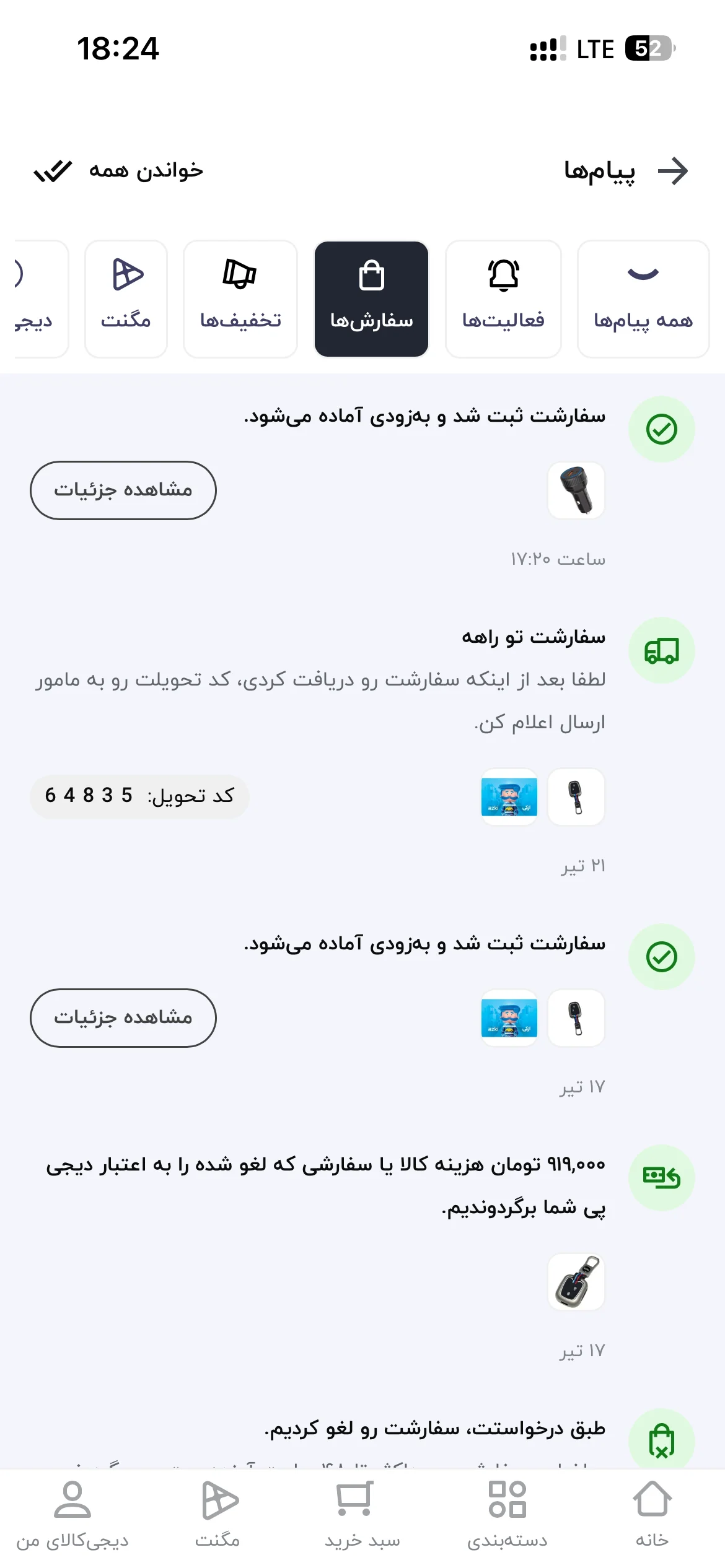Image resolution: width=725 pixels, height=1568 pixels.
Task: View details of the 17:20 order message
Action: (x=123, y=490)
